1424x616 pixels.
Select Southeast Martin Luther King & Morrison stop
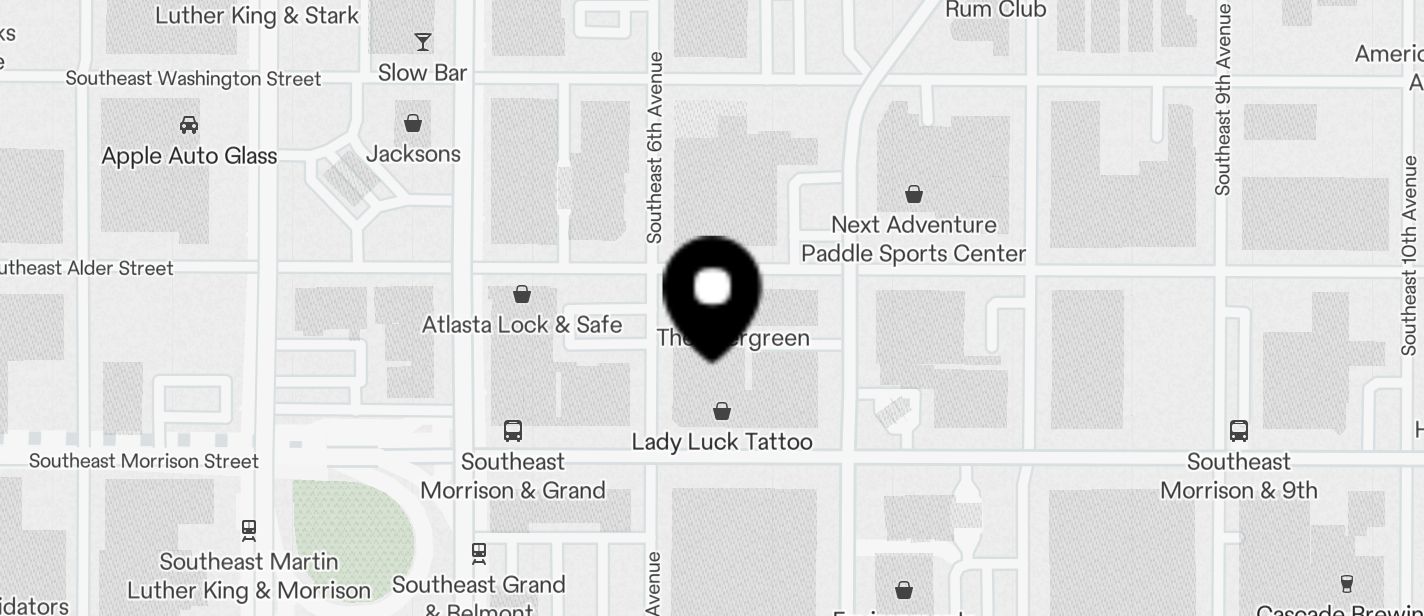click(249, 529)
